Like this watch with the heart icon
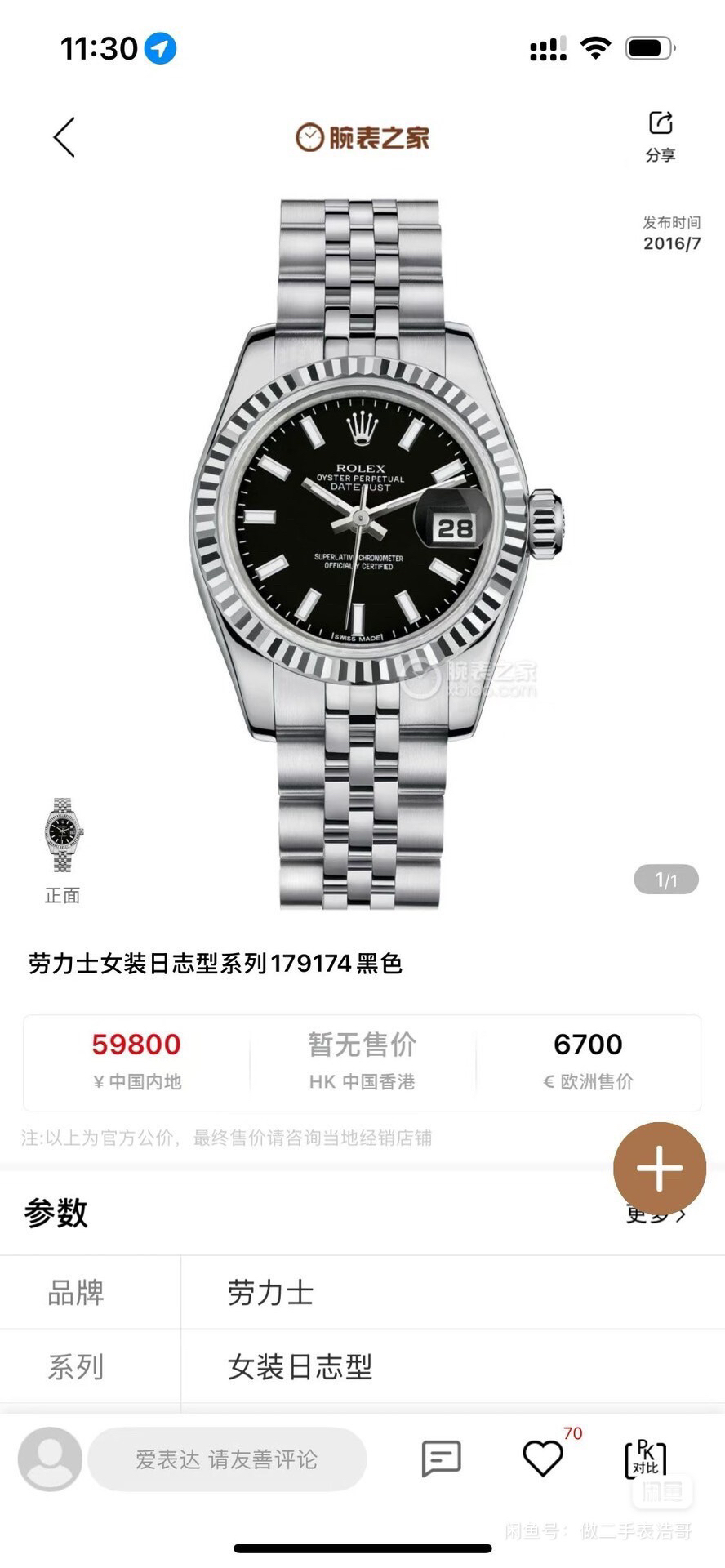The width and height of the screenshot is (725, 1568). click(x=543, y=1459)
